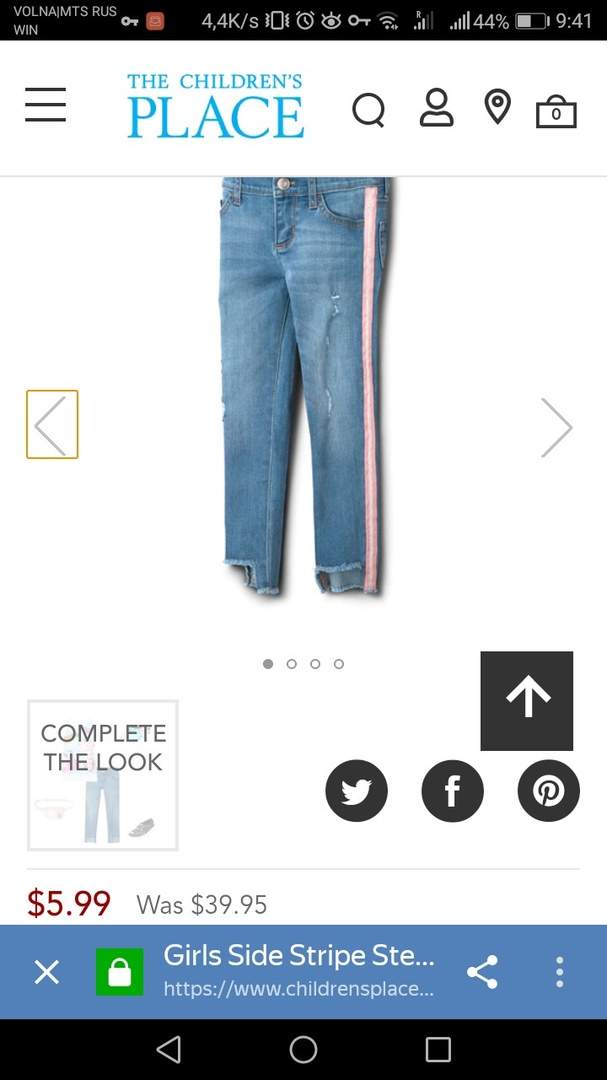This screenshot has height=1080, width=607.
Task: Go back with system navigation
Action: 169,1050
